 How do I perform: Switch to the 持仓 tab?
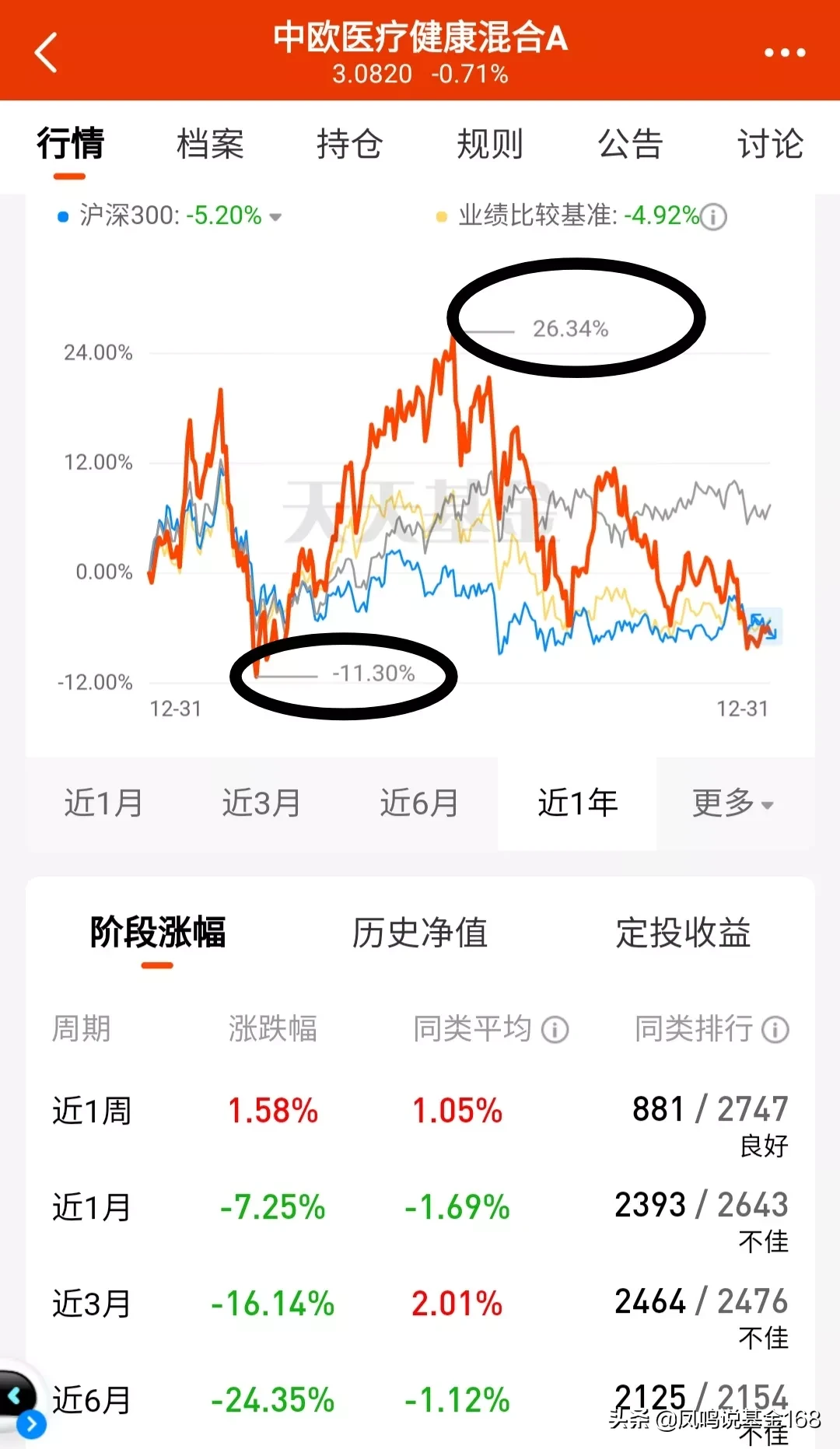pyautogui.click(x=349, y=144)
